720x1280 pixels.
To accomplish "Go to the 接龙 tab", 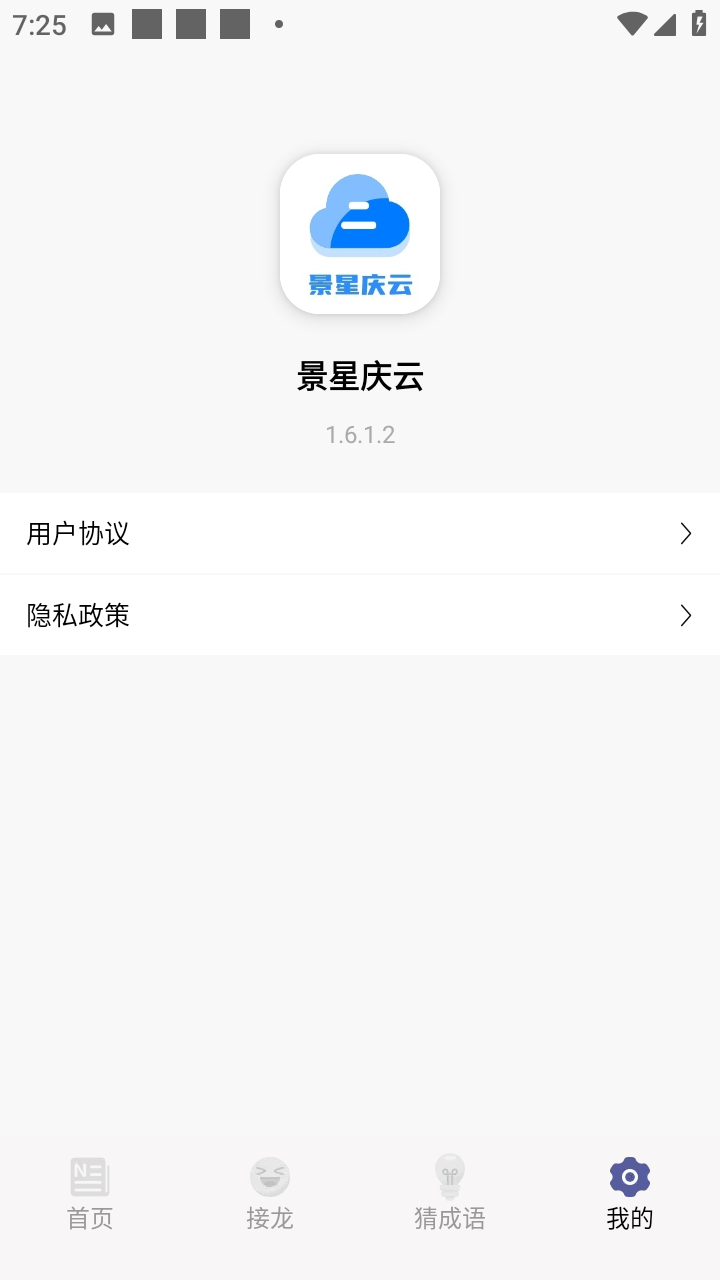I will point(270,1194).
